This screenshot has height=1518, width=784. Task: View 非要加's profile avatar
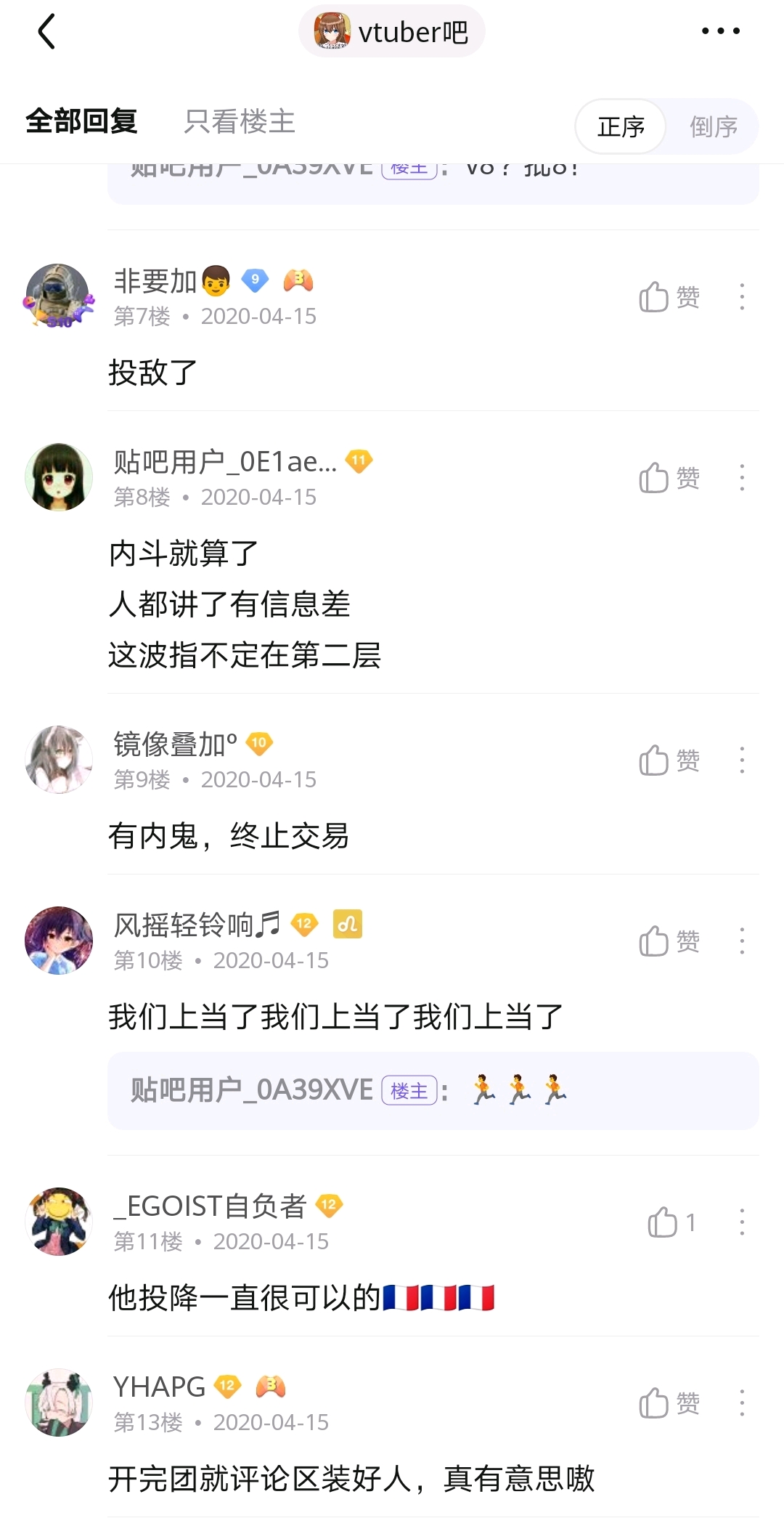point(59,296)
